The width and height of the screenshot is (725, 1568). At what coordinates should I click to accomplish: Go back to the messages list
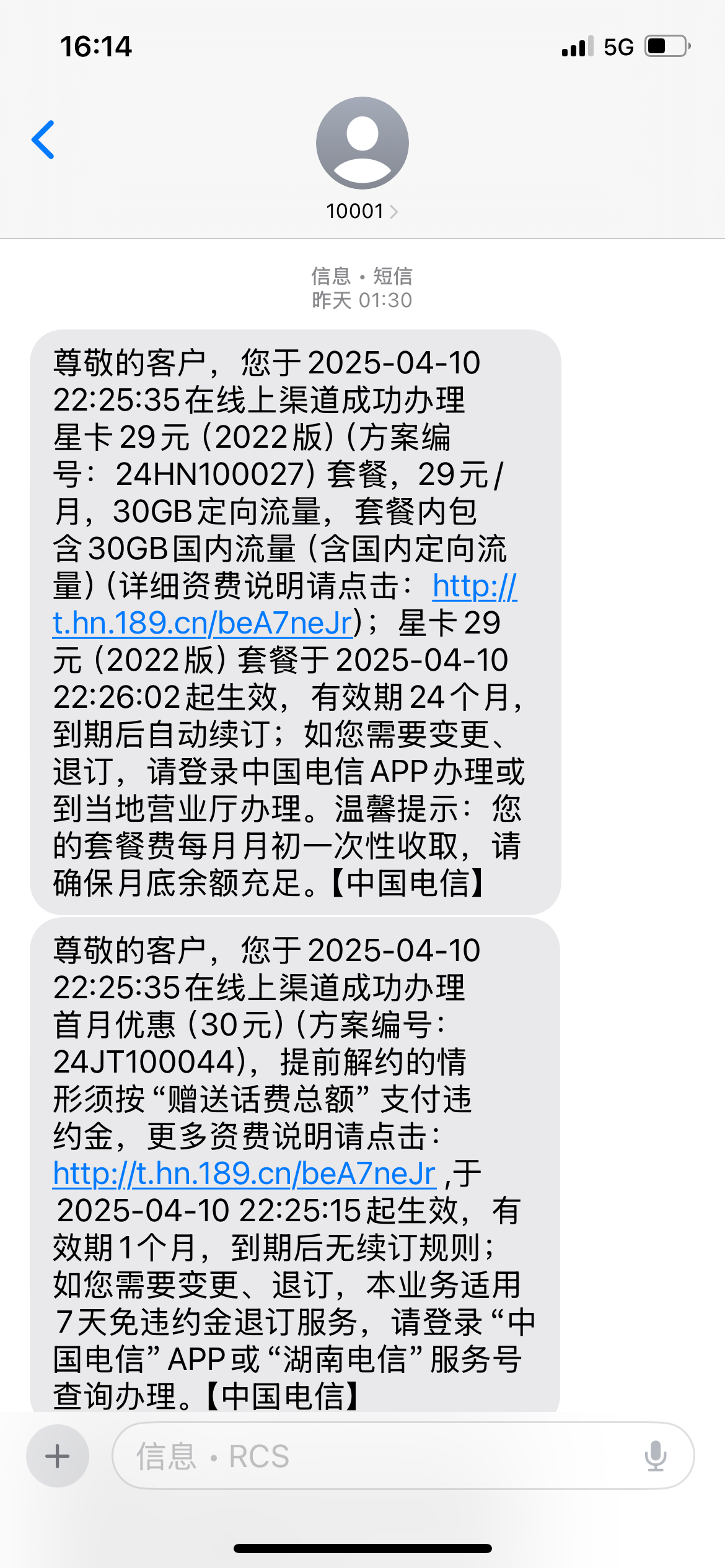coord(43,140)
